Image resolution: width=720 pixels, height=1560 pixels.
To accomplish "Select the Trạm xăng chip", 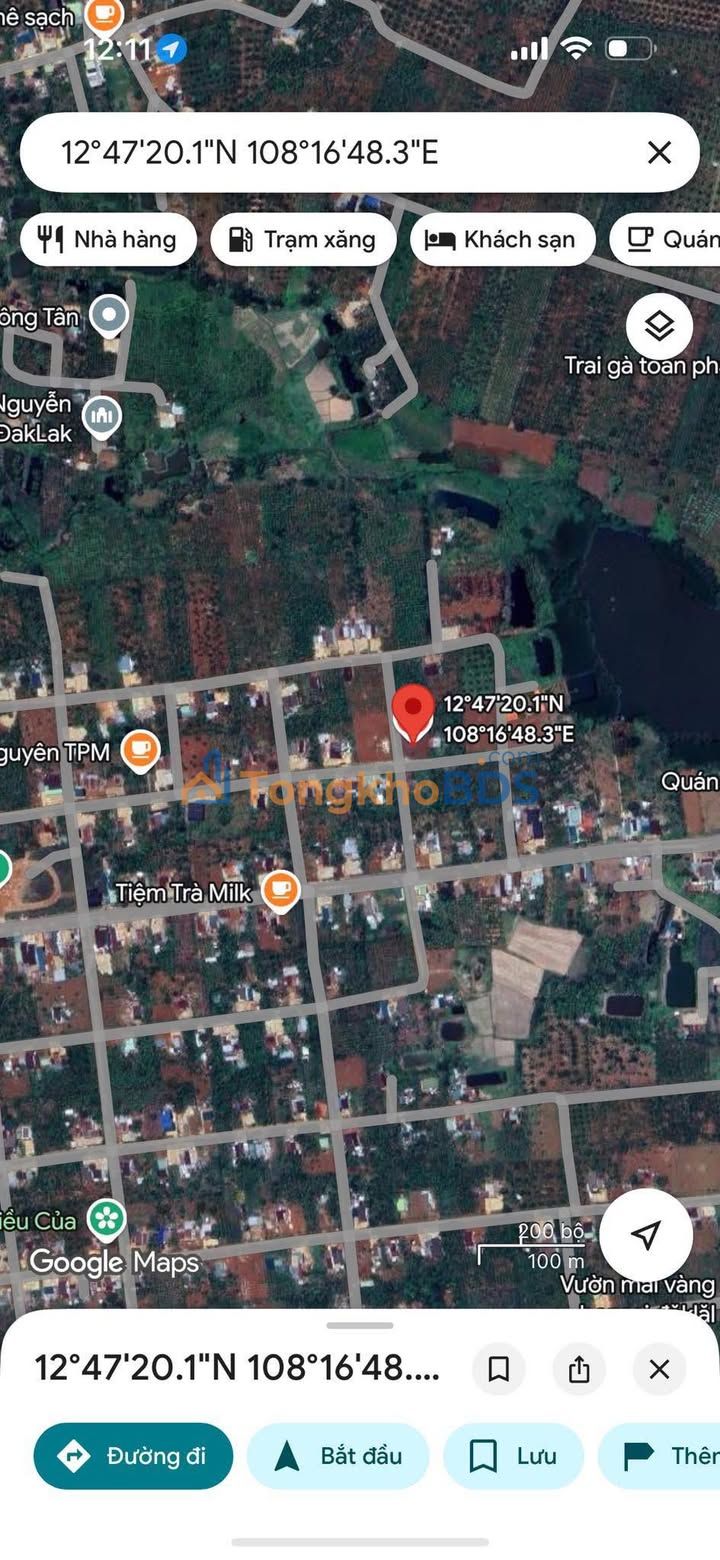I will point(303,240).
